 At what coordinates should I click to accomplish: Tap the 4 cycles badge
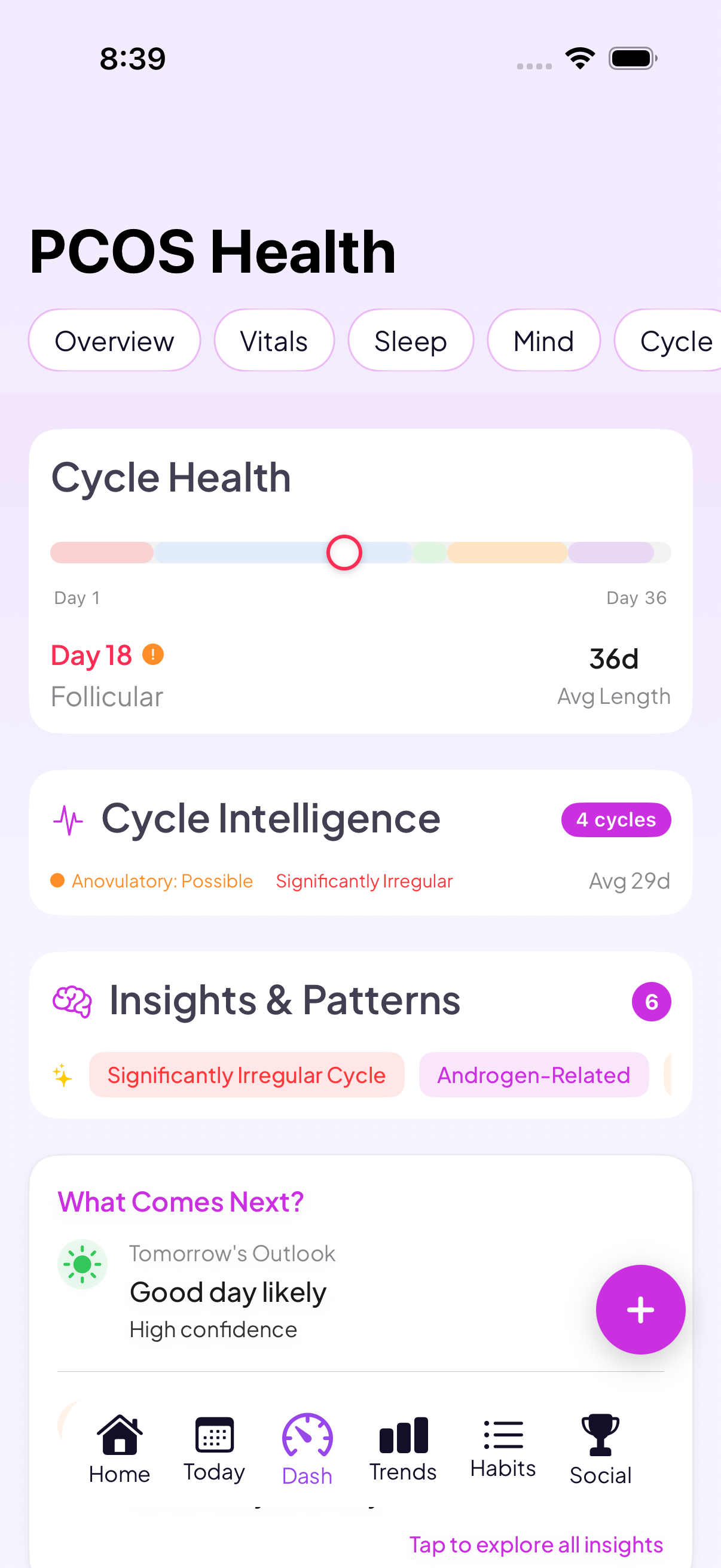click(x=616, y=820)
